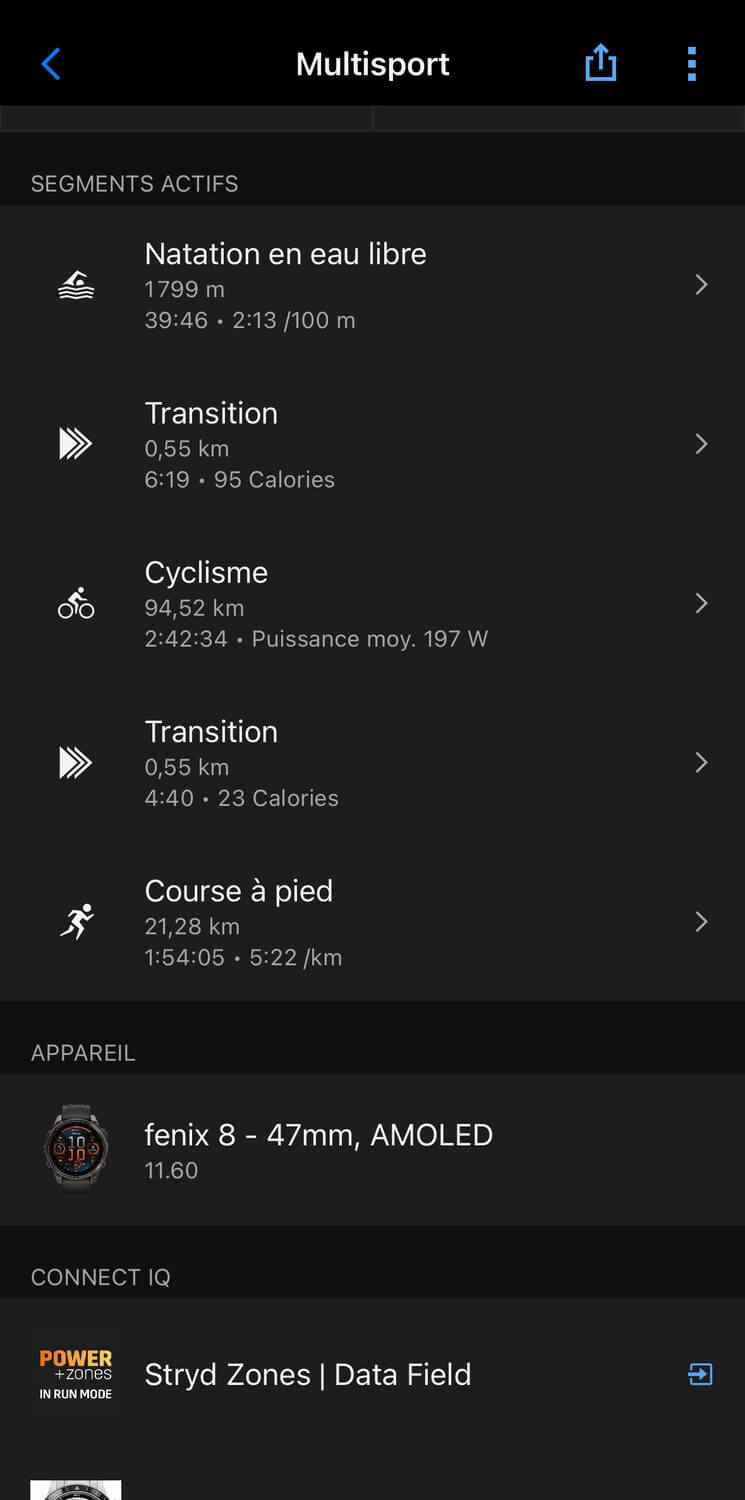Go back using the top-left arrow

pos(51,64)
